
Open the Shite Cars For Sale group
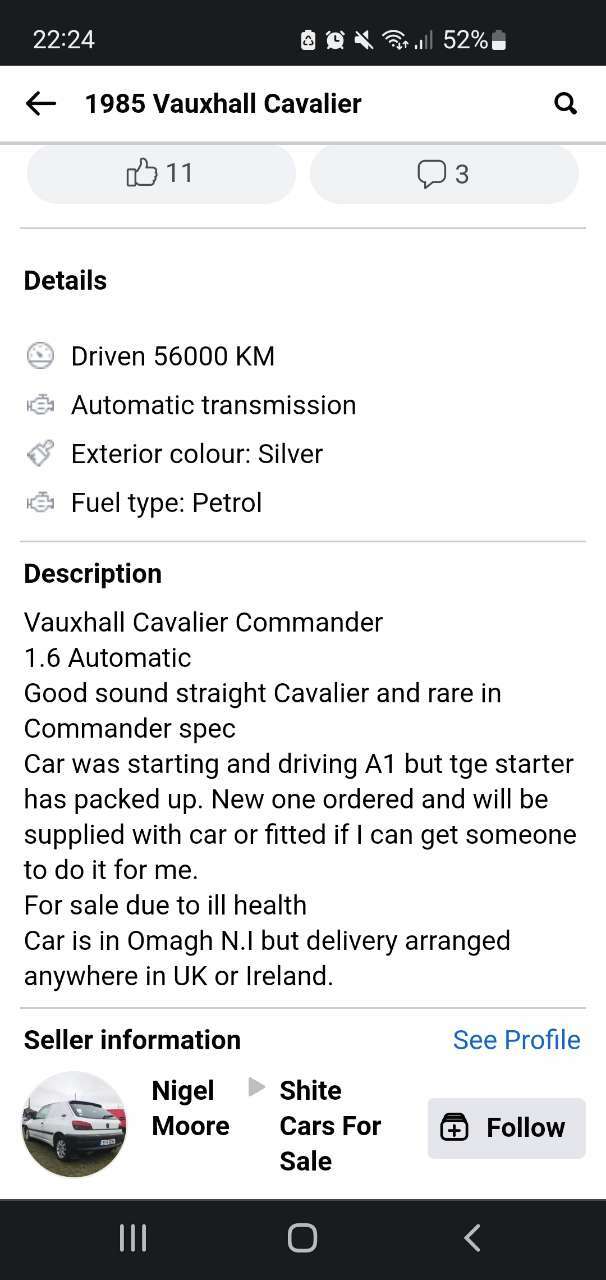click(330, 1126)
